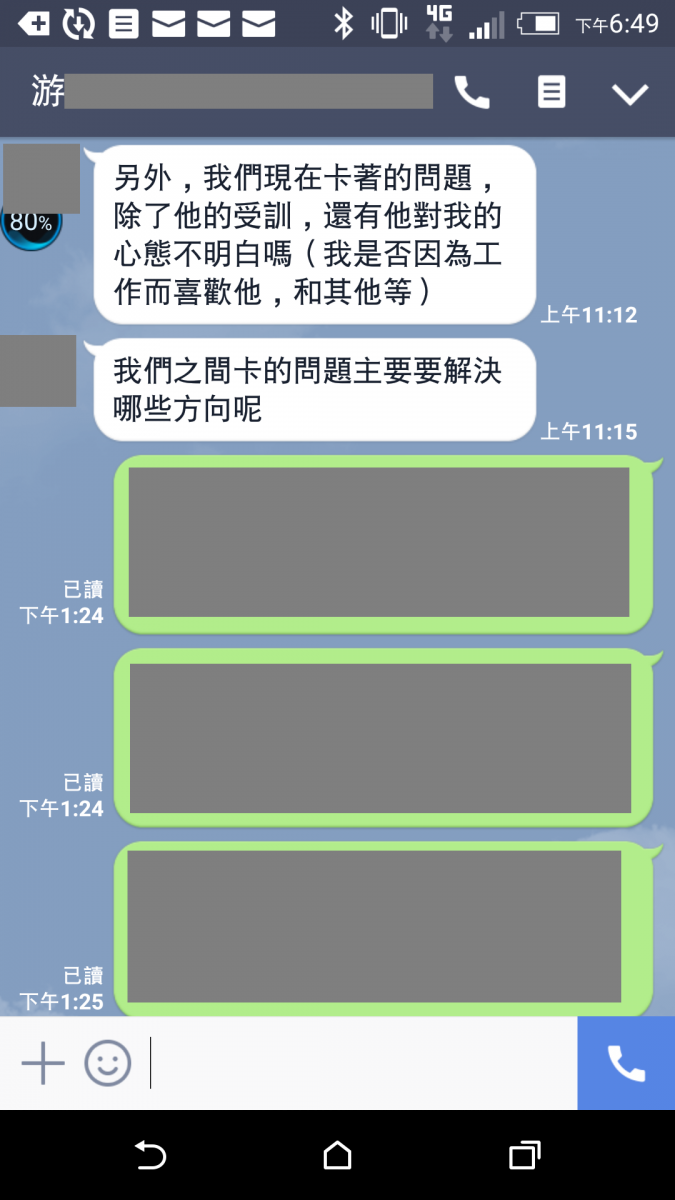Open the notes icon in the header
This screenshot has height=1200, width=675.
pyautogui.click(x=551, y=93)
